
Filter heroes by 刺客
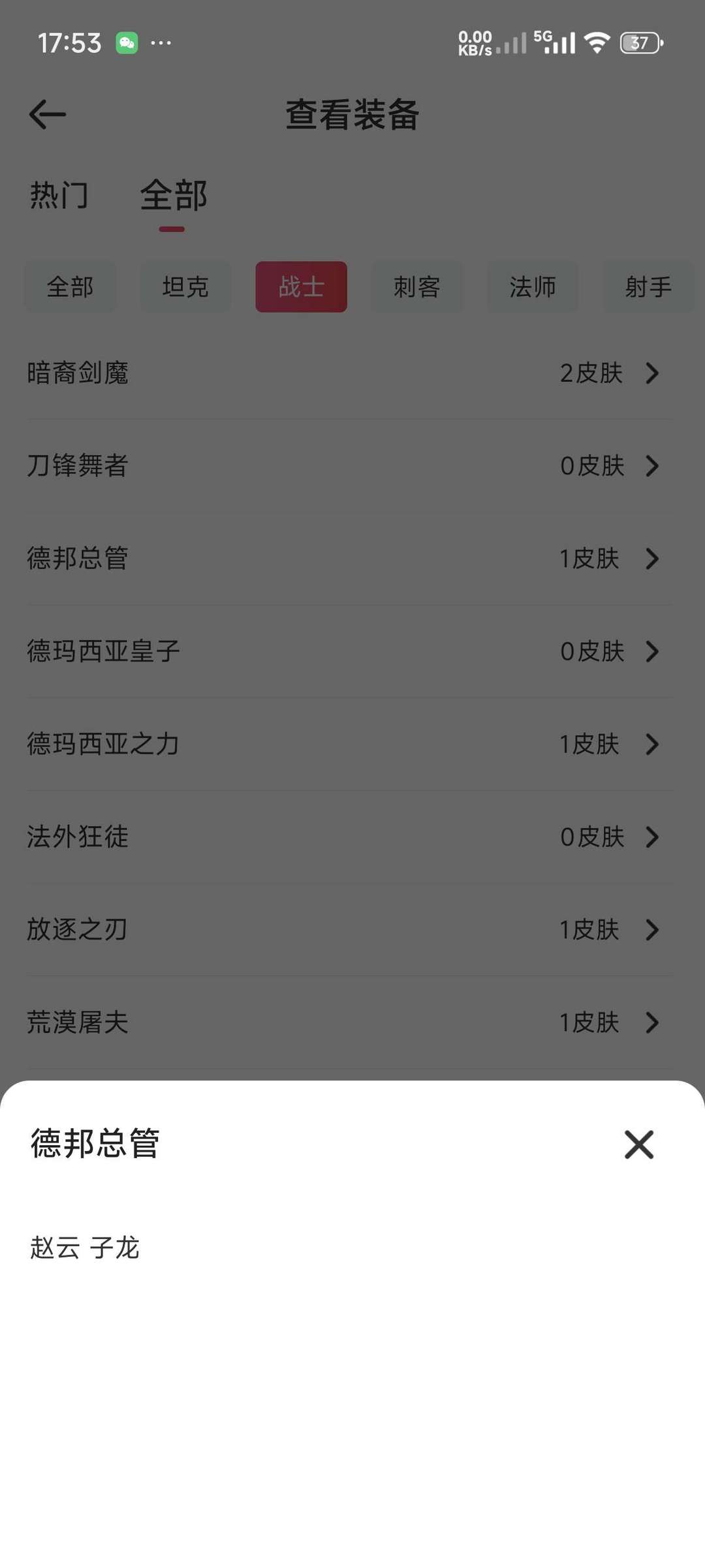click(416, 287)
